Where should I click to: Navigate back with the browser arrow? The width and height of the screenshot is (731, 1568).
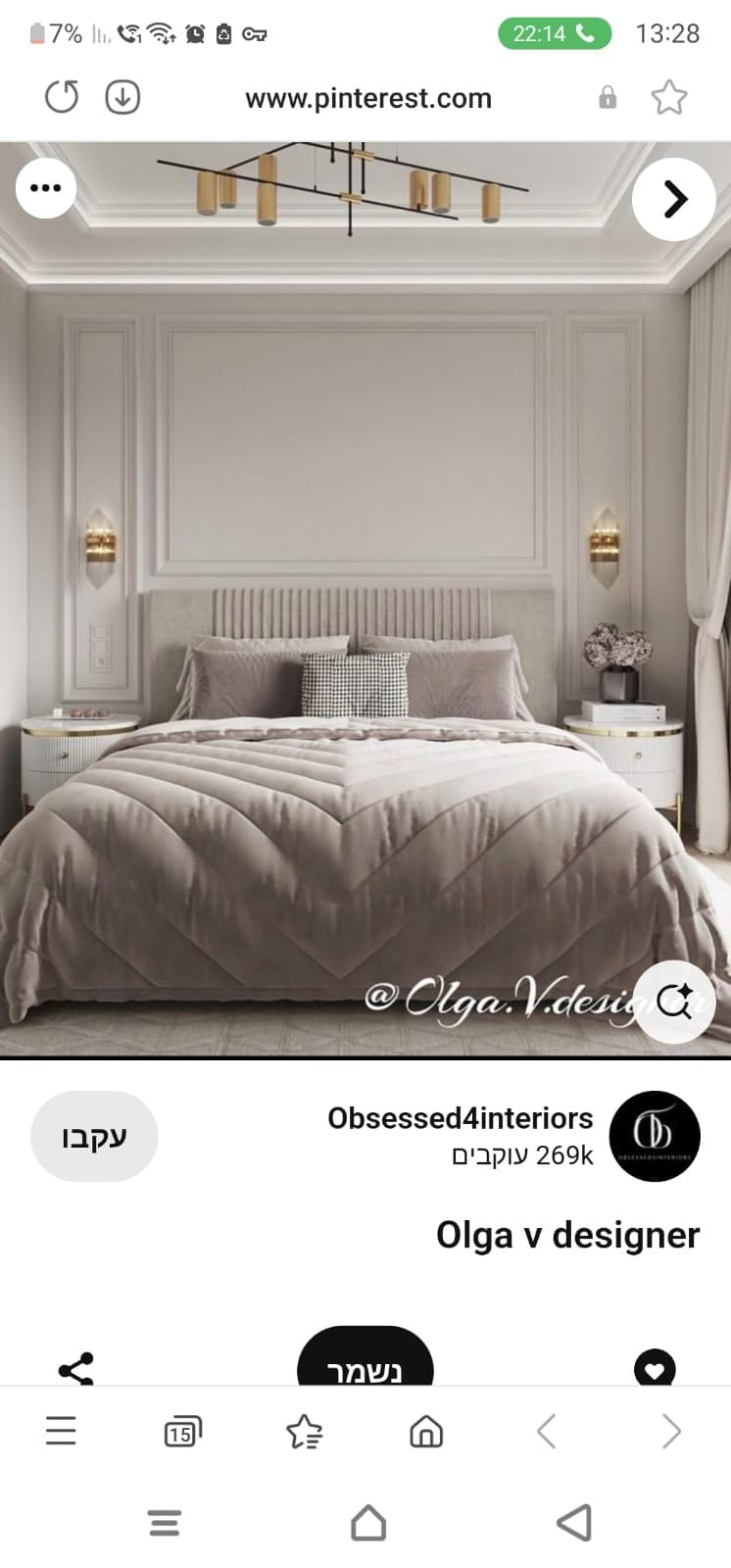(547, 1432)
